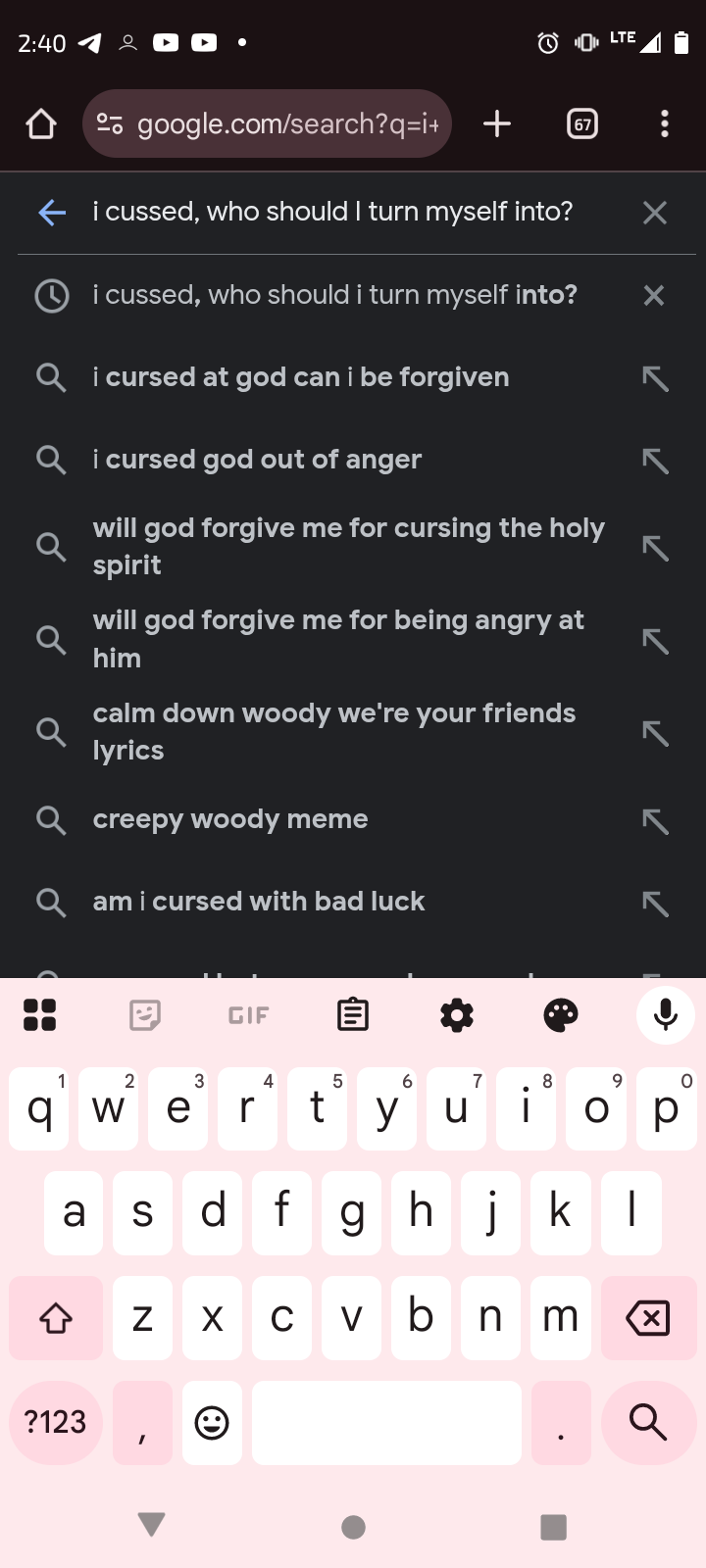The width and height of the screenshot is (706, 1568).
Task: Select 'i cursed at god can i be forgiven'
Action: [x=300, y=377]
